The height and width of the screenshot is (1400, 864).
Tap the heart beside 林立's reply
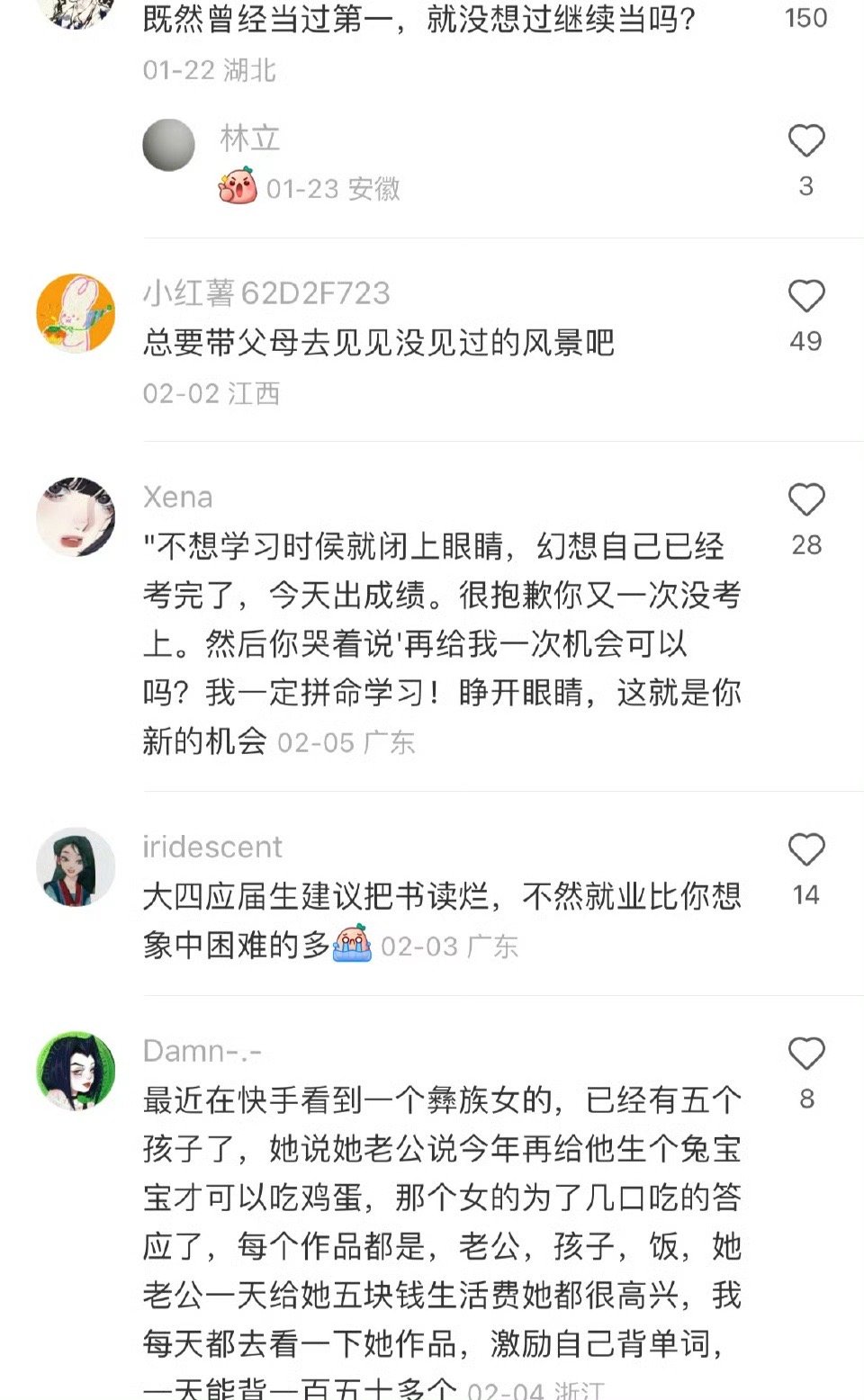tap(805, 140)
